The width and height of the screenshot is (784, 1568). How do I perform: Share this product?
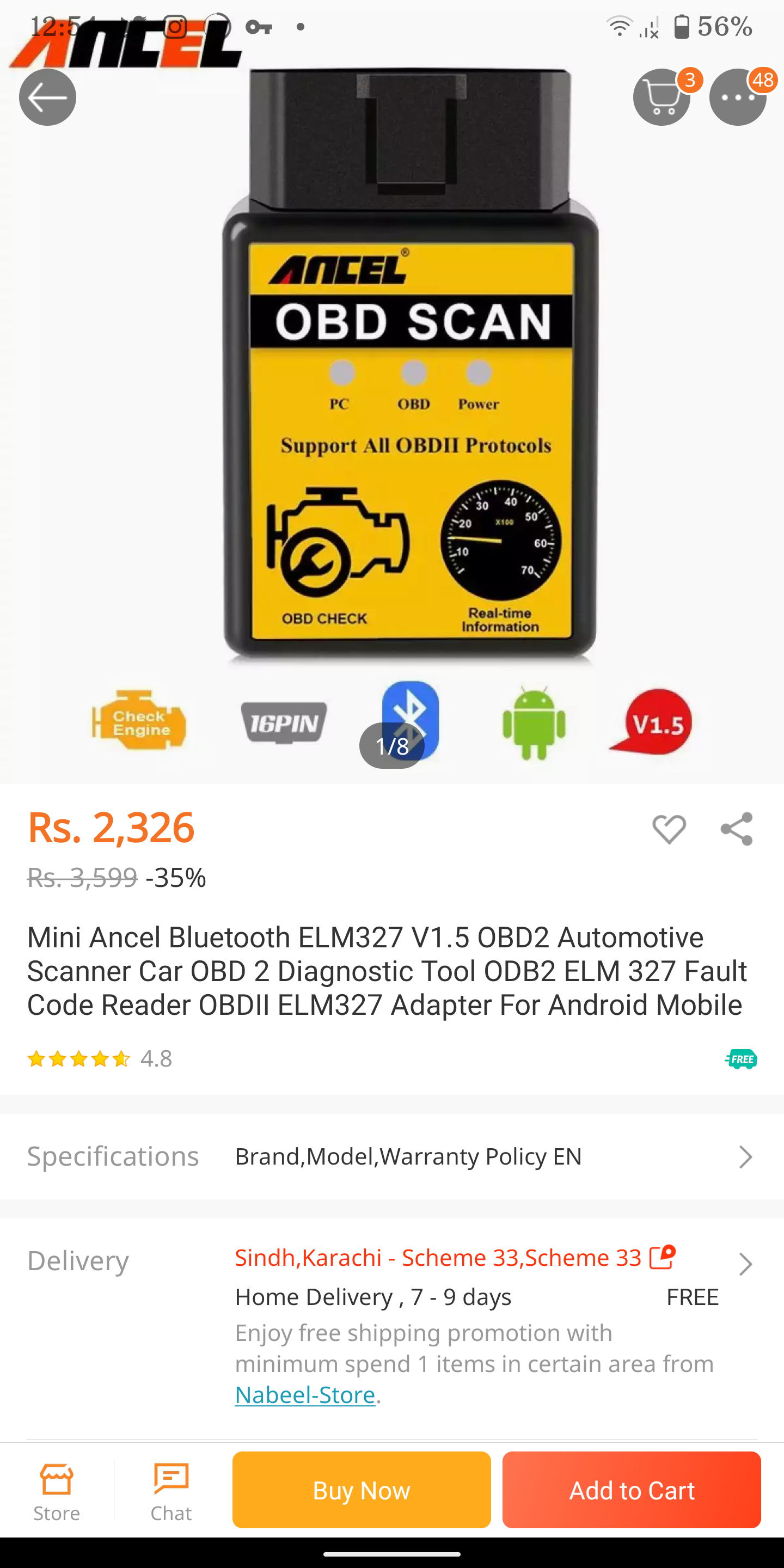point(737,829)
